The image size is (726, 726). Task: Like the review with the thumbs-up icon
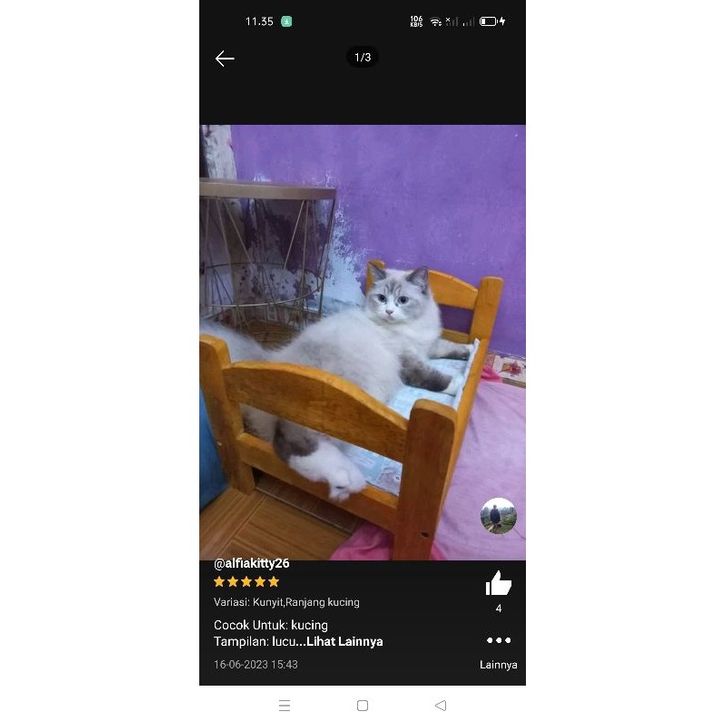pos(498,584)
